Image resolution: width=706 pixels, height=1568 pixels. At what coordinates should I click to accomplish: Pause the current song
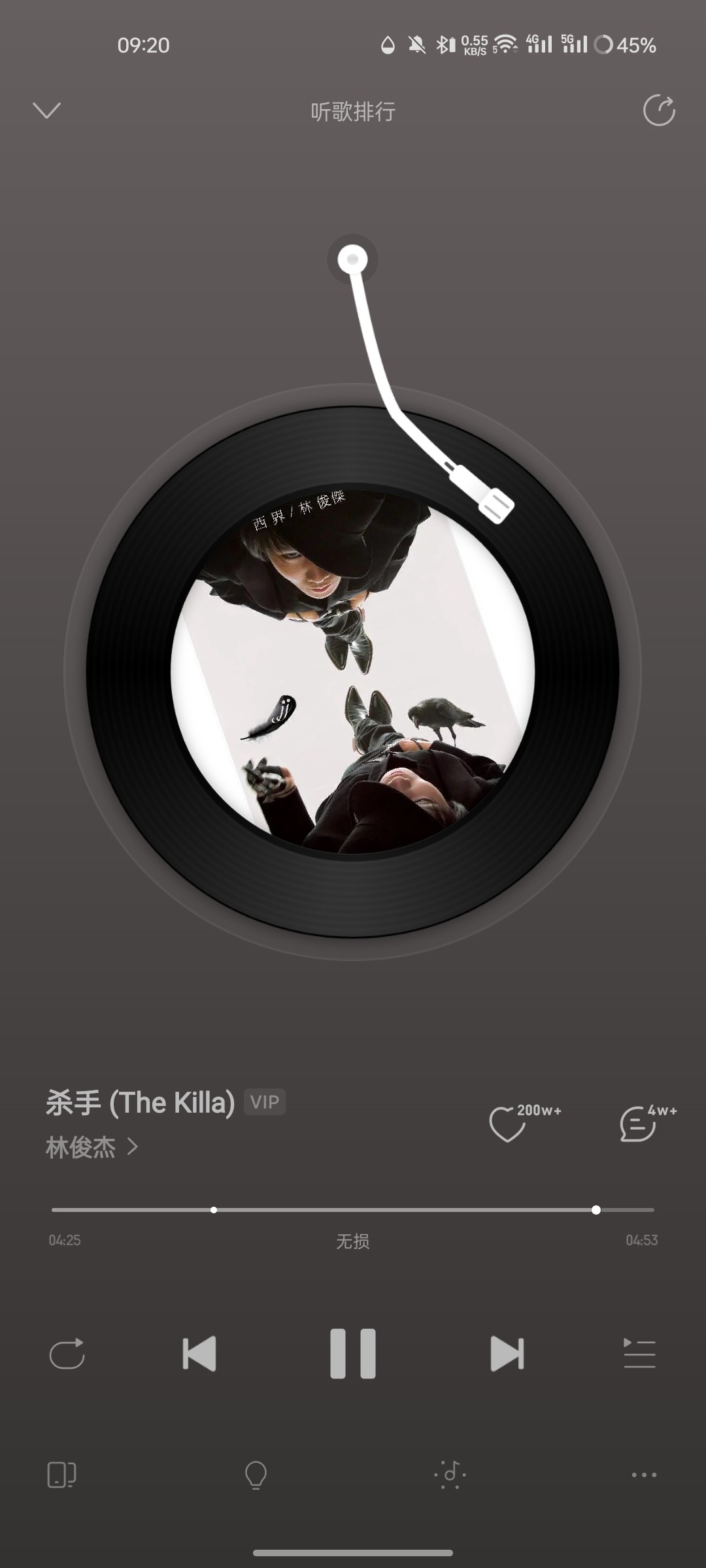[x=353, y=1353]
